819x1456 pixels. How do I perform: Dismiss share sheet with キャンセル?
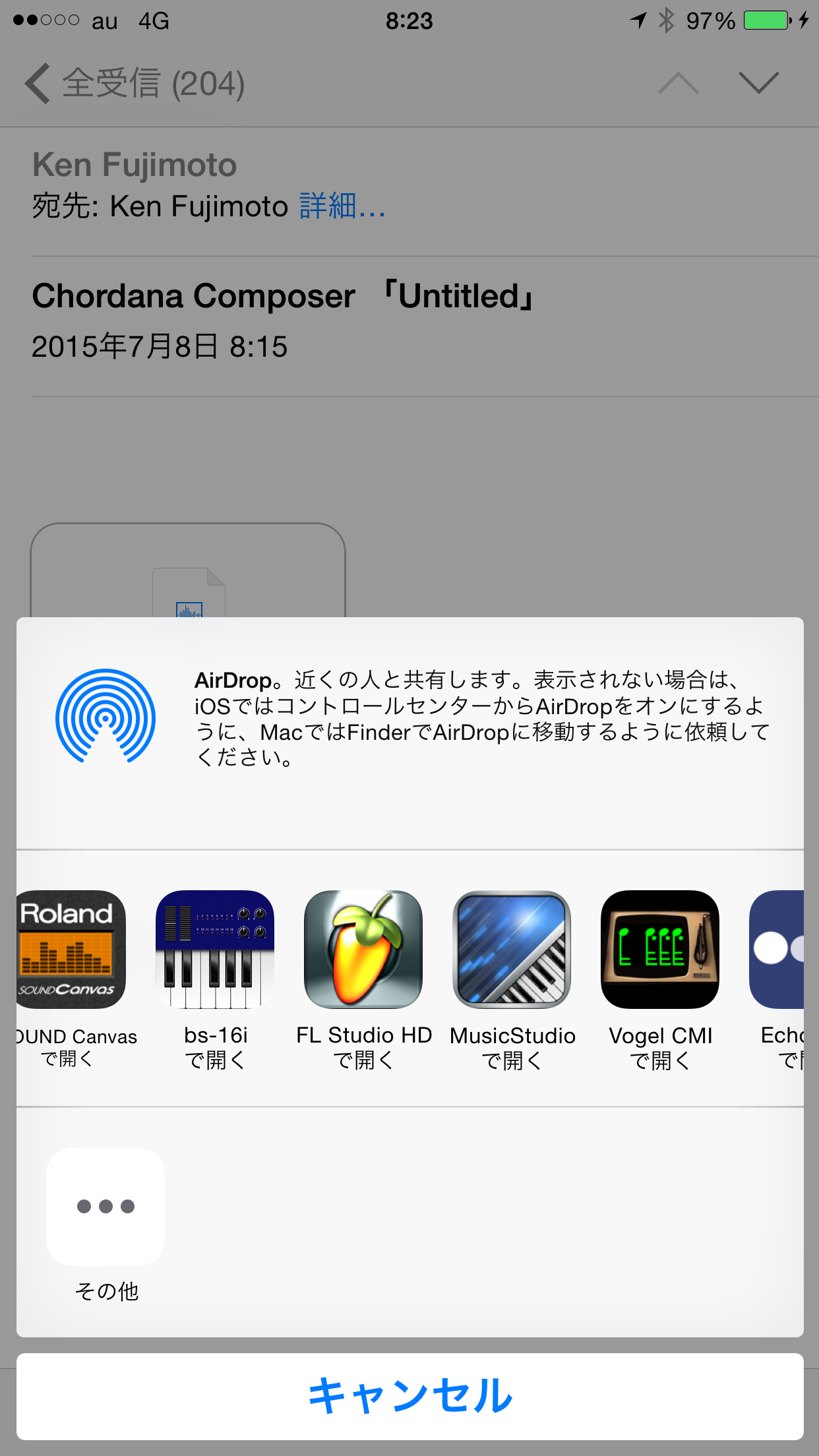[409, 1396]
